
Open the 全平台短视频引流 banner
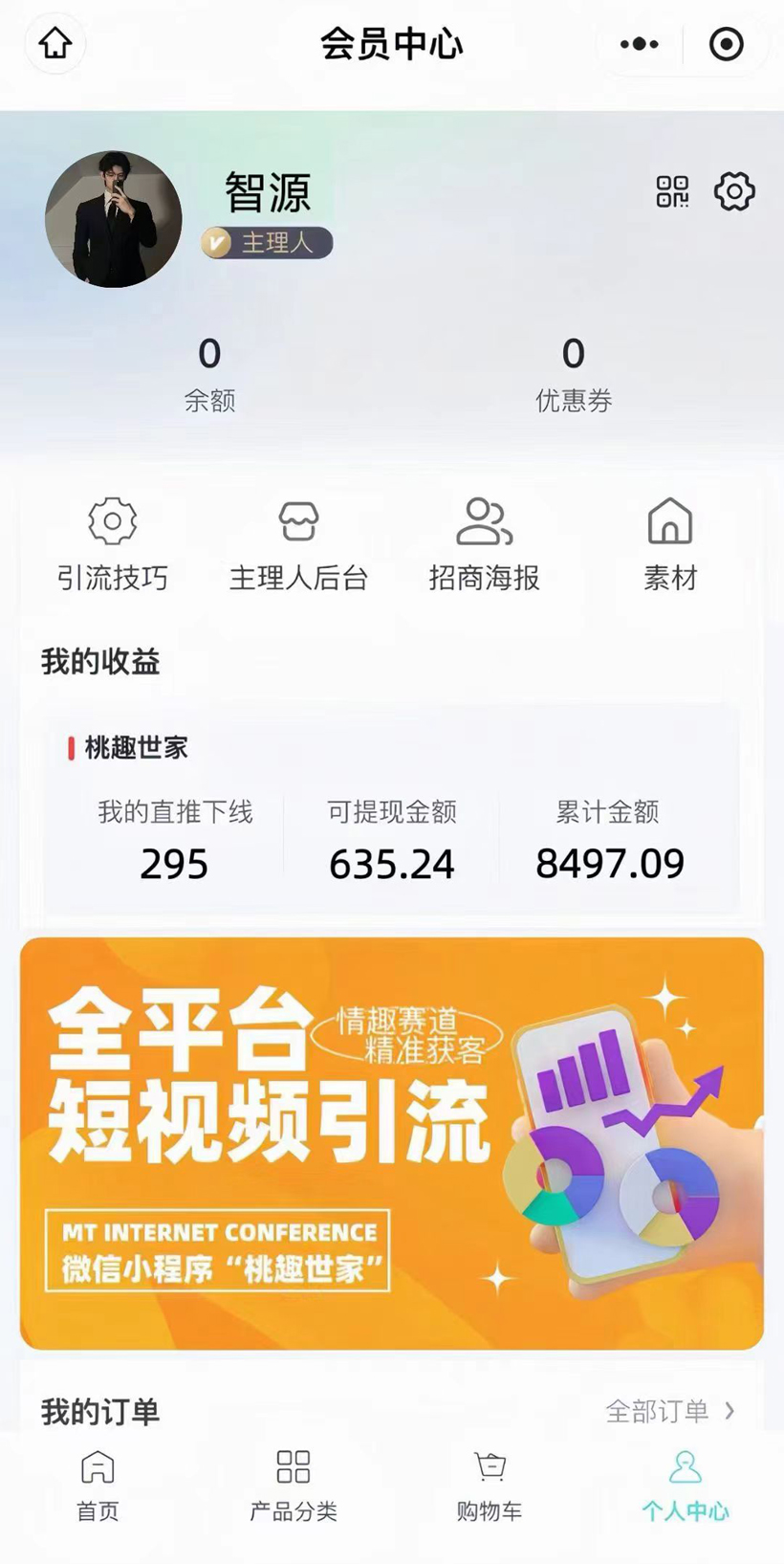(391, 1143)
